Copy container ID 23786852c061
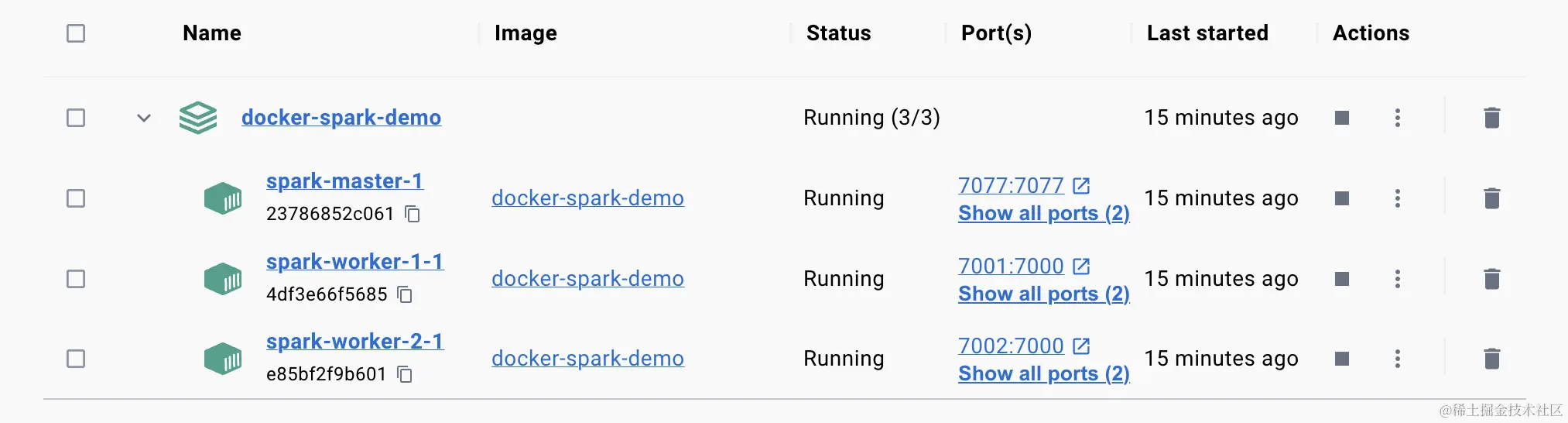This screenshot has height=423, width=1568. coord(413,214)
